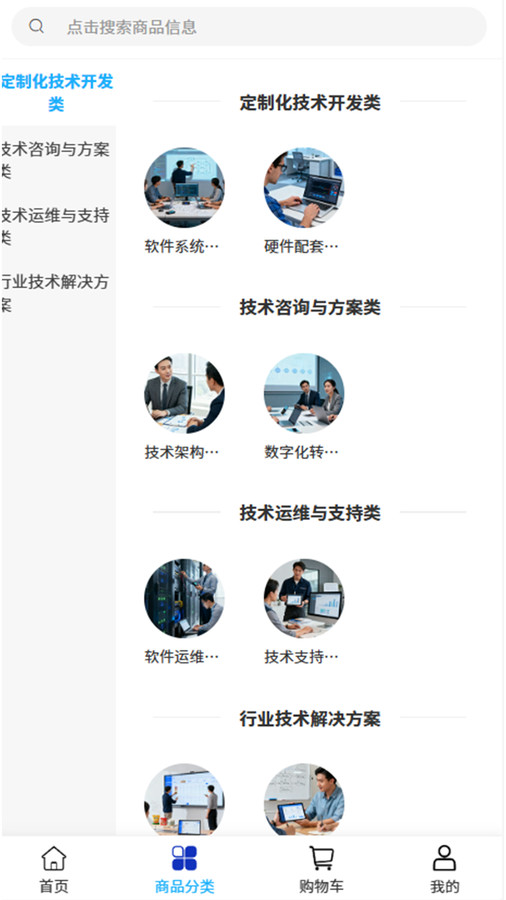This screenshot has height=900, width=506.
Task: Open the 软件运维 category item
Action: point(184,611)
